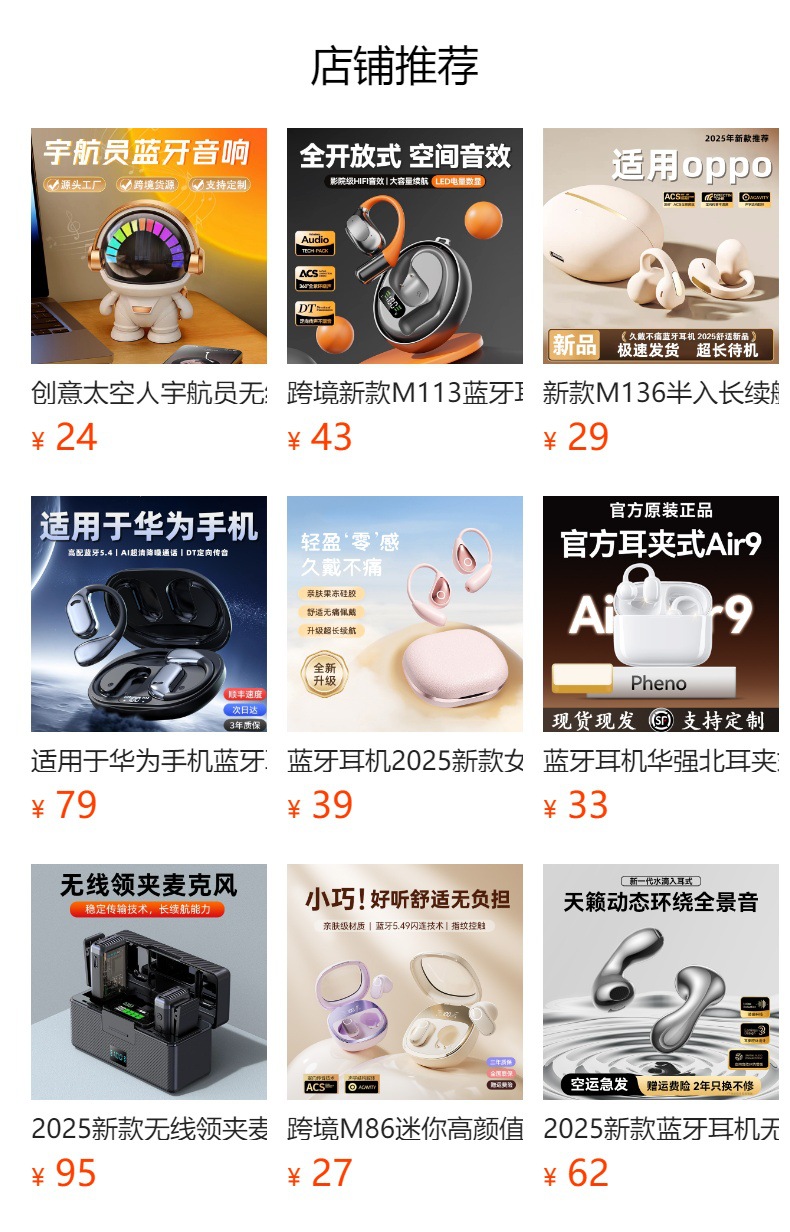
Task: Open the 新款M136半入 earbuds listing
Action: click(x=661, y=246)
